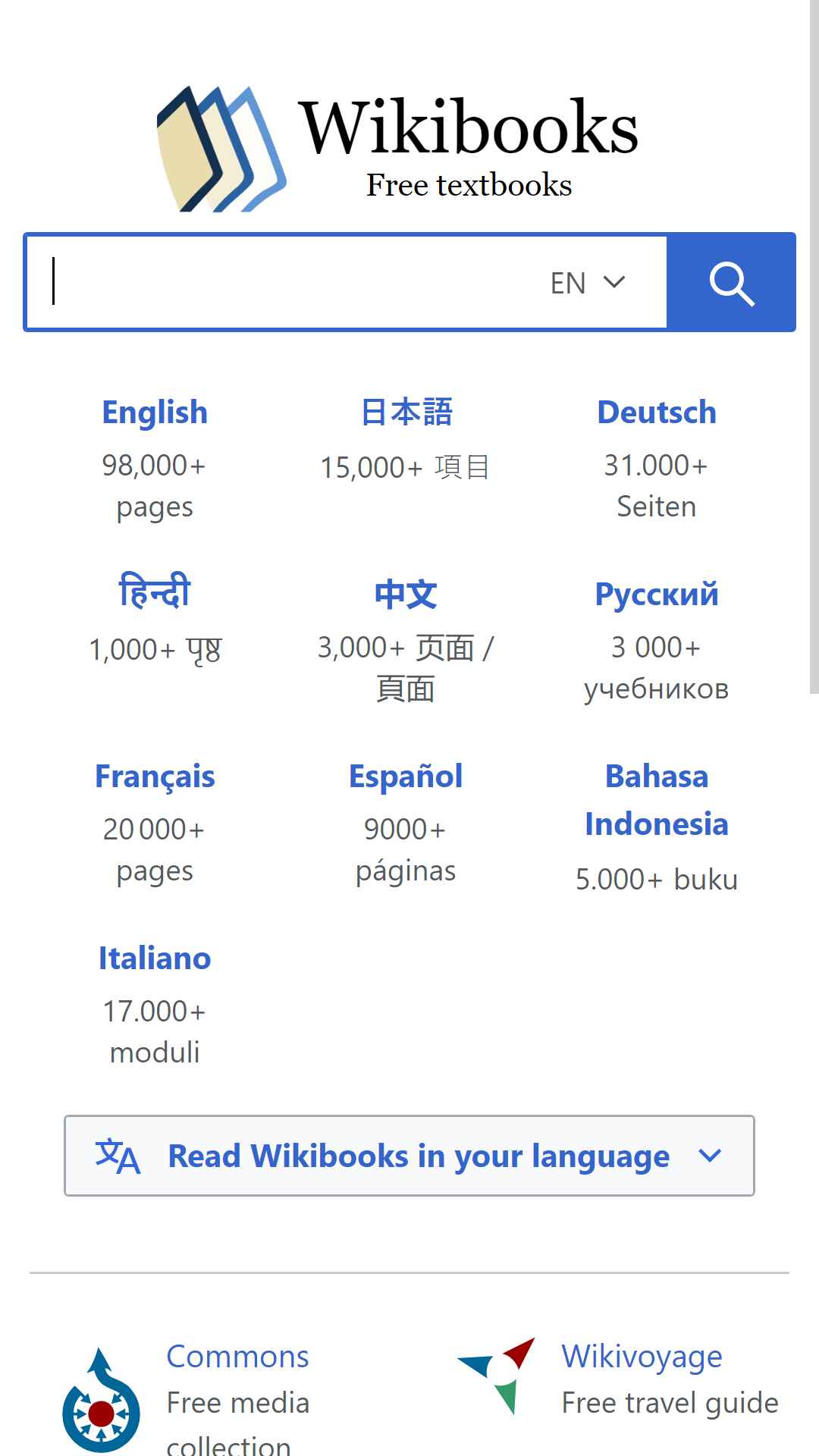The image size is (819, 1456).
Task: Open the EN language selector dropdown
Action: point(588,283)
